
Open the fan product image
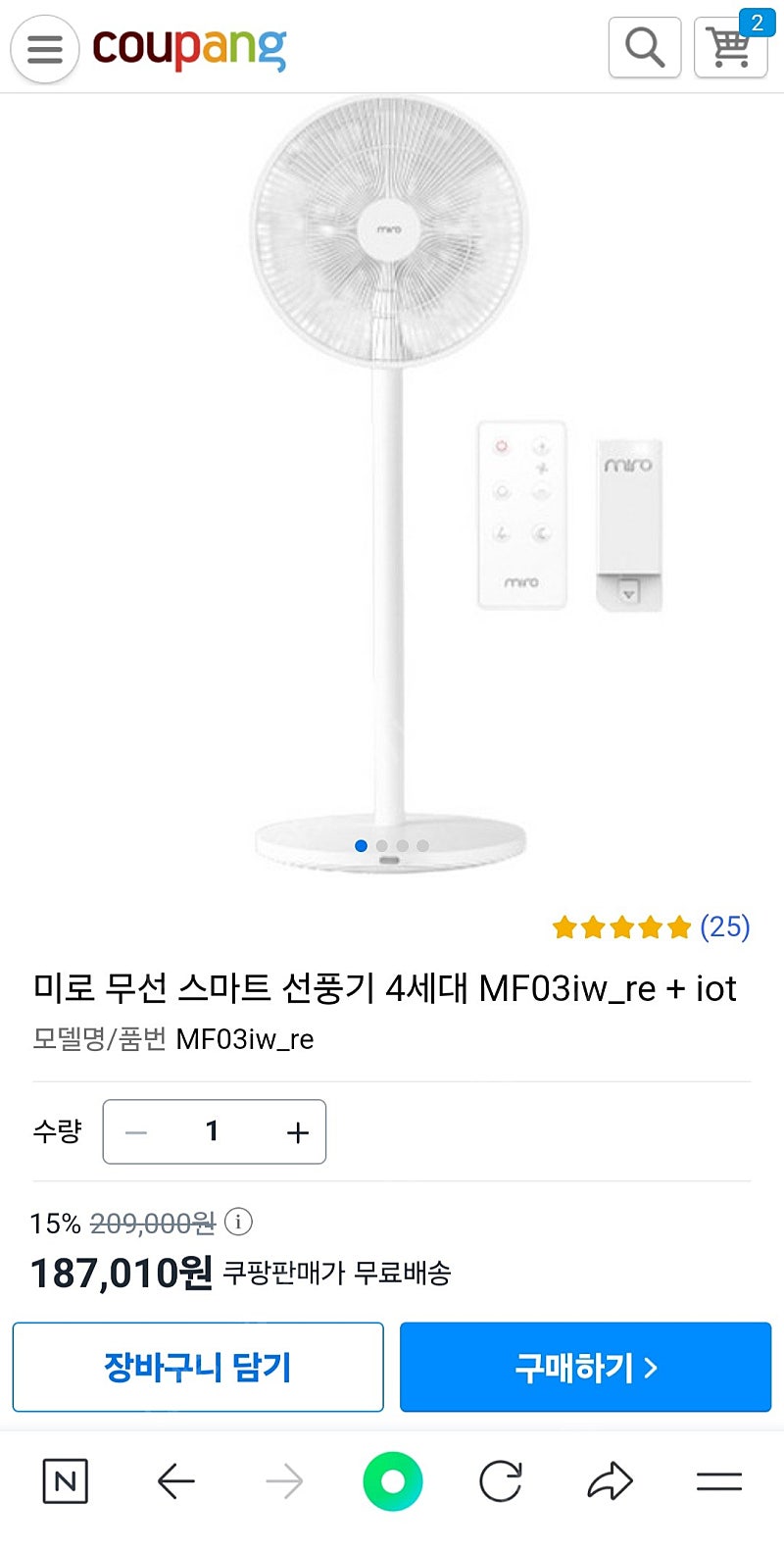pyautogui.click(x=392, y=485)
